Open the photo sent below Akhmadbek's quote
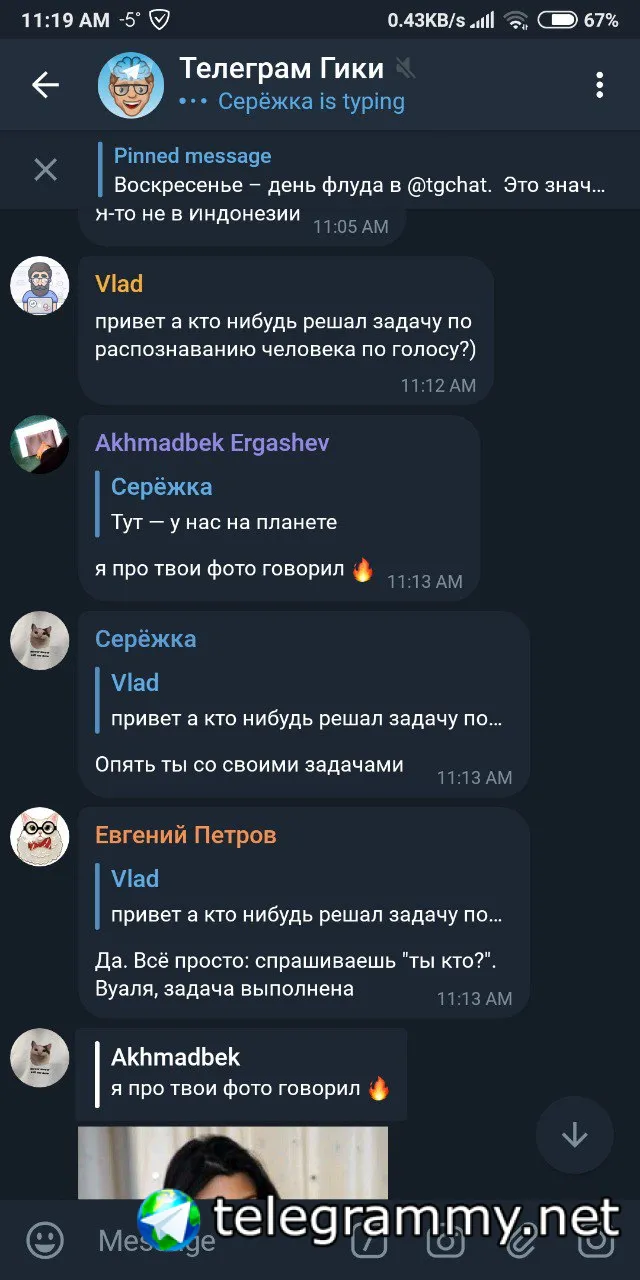 (x=233, y=1163)
